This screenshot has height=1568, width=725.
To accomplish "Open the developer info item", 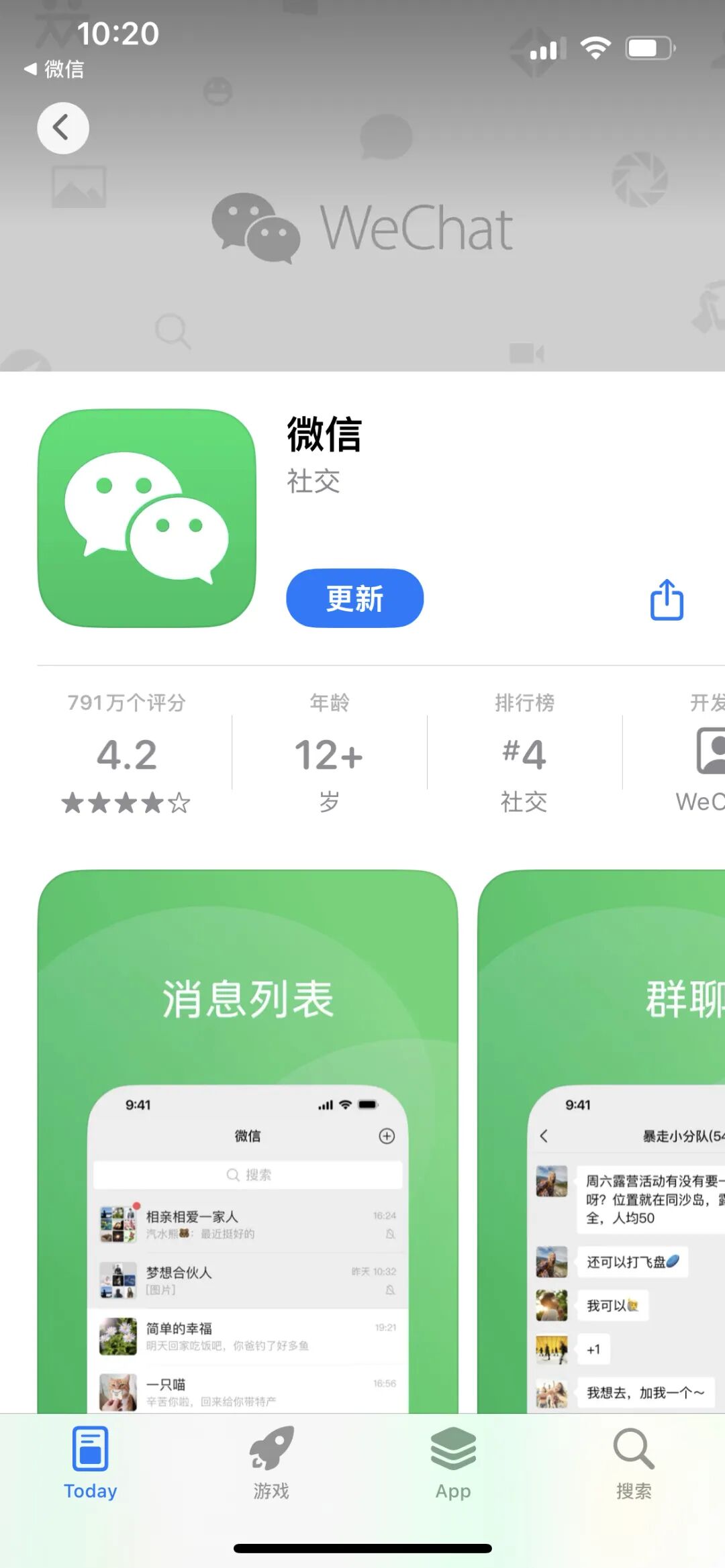I will [700, 753].
